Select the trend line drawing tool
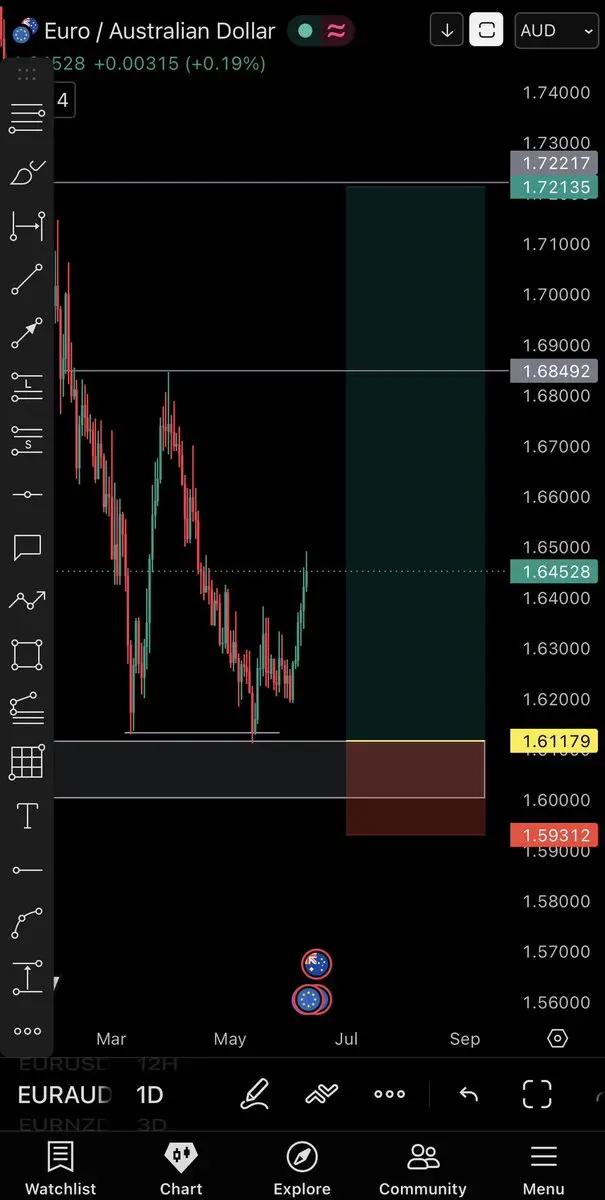This screenshot has height=1200, width=605. tap(27, 280)
